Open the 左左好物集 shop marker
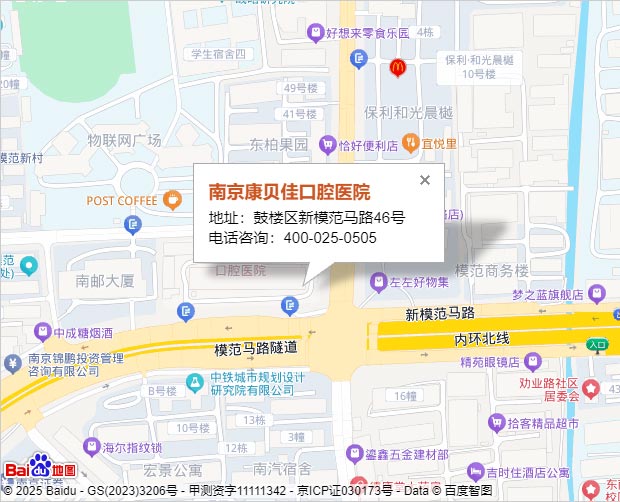 (378, 281)
